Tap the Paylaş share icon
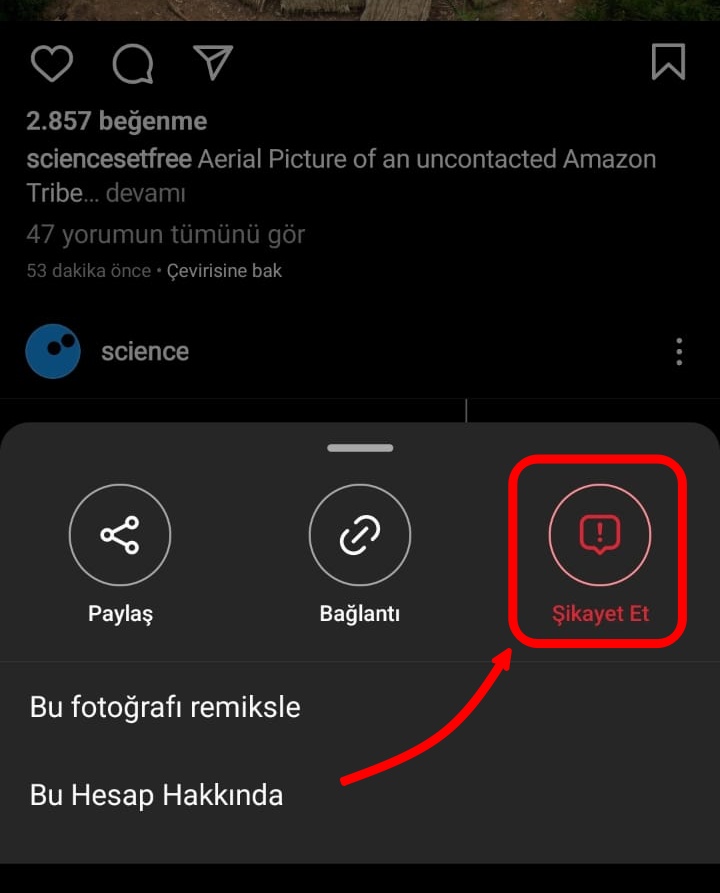The width and height of the screenshot is (720, 893). pyautogui.click(x=120, y=534)
